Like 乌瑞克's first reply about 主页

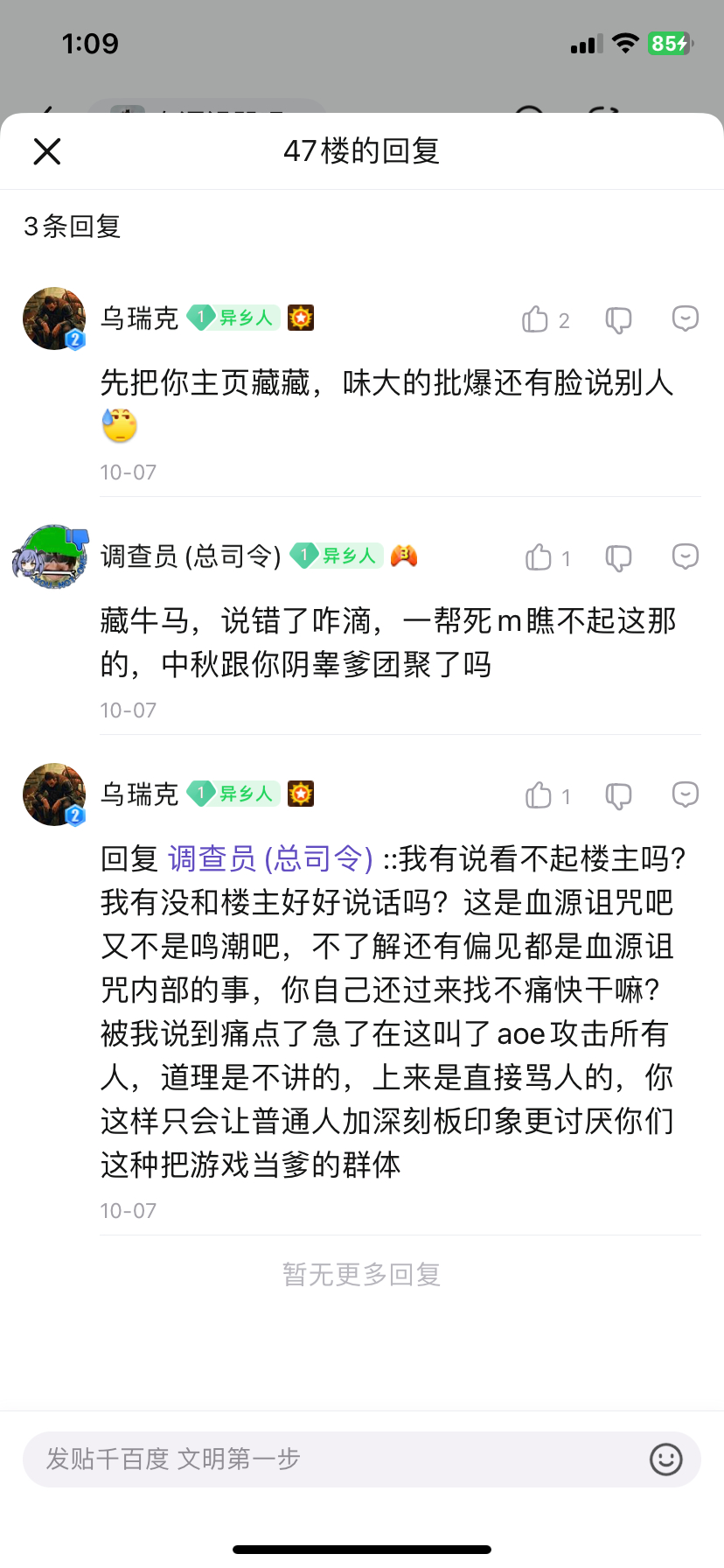pyautogui.click(x=535, y=319)
